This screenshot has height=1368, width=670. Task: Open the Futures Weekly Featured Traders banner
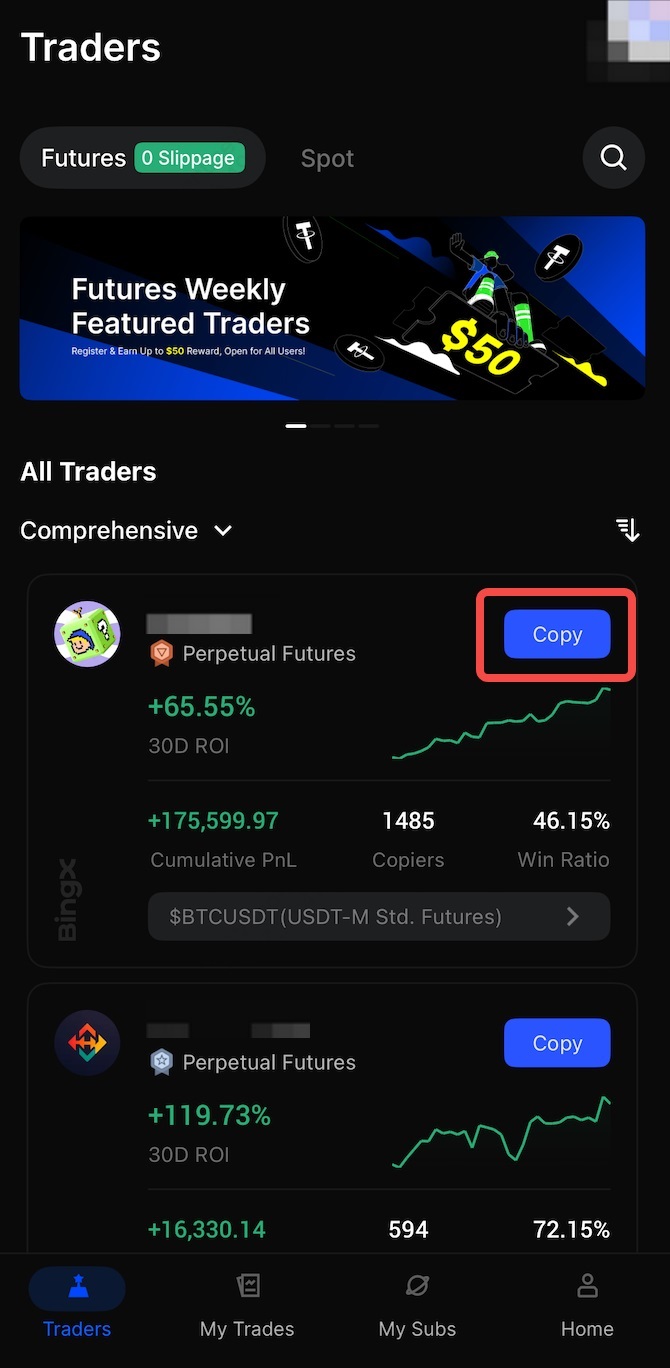tap(332, 308)
